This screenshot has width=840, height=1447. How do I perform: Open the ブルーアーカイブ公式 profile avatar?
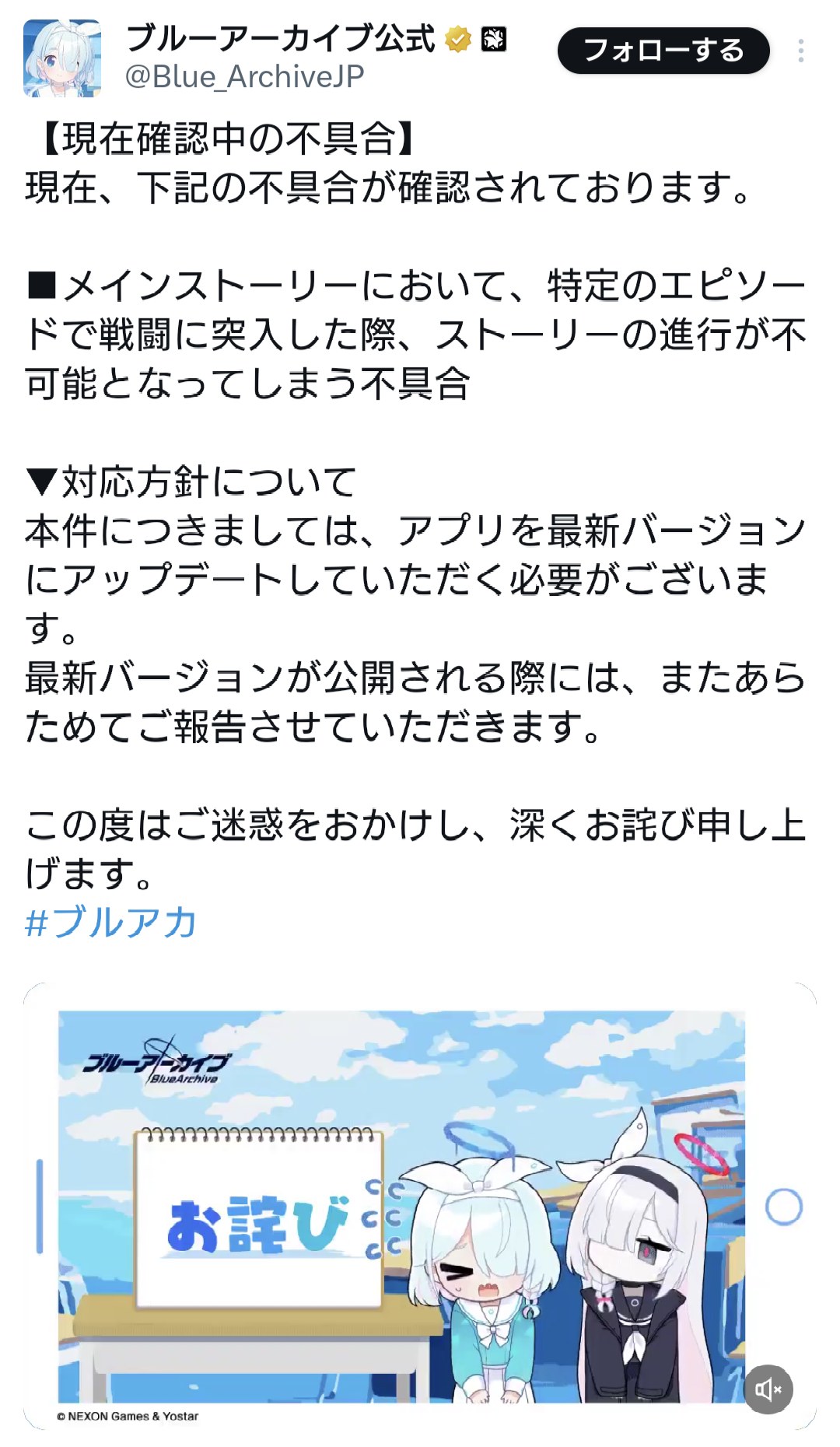pos(62,58)
